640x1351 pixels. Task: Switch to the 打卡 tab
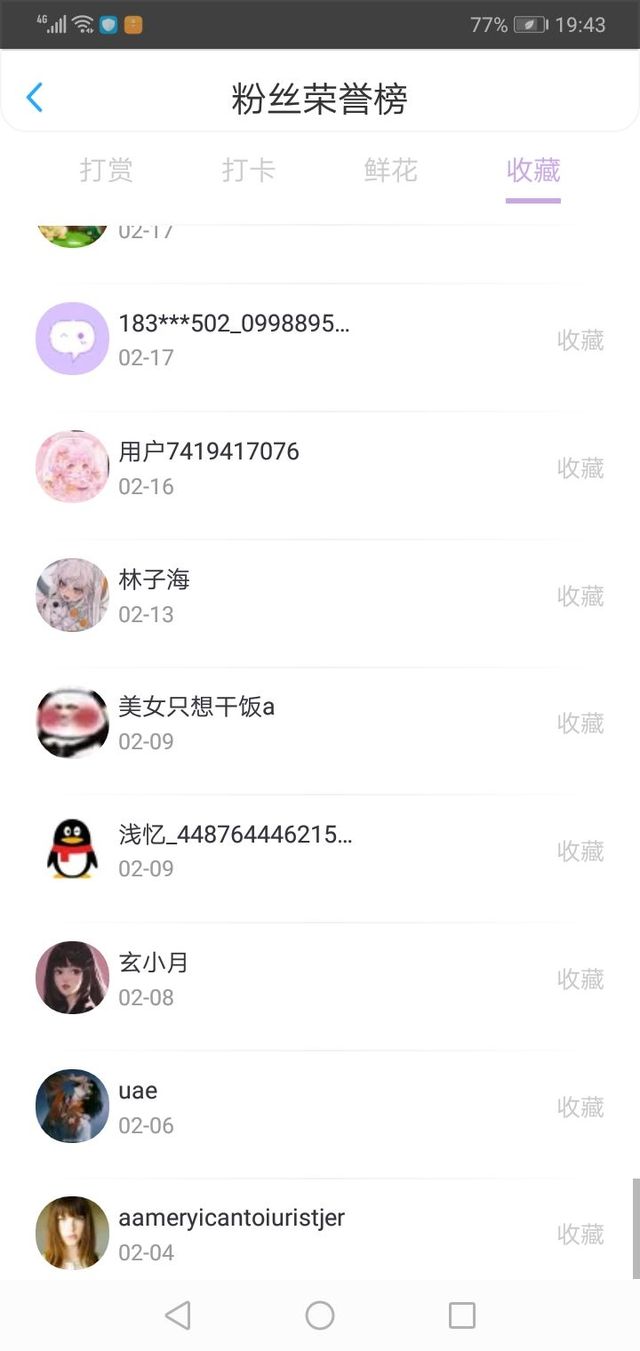tap(248, 171)
